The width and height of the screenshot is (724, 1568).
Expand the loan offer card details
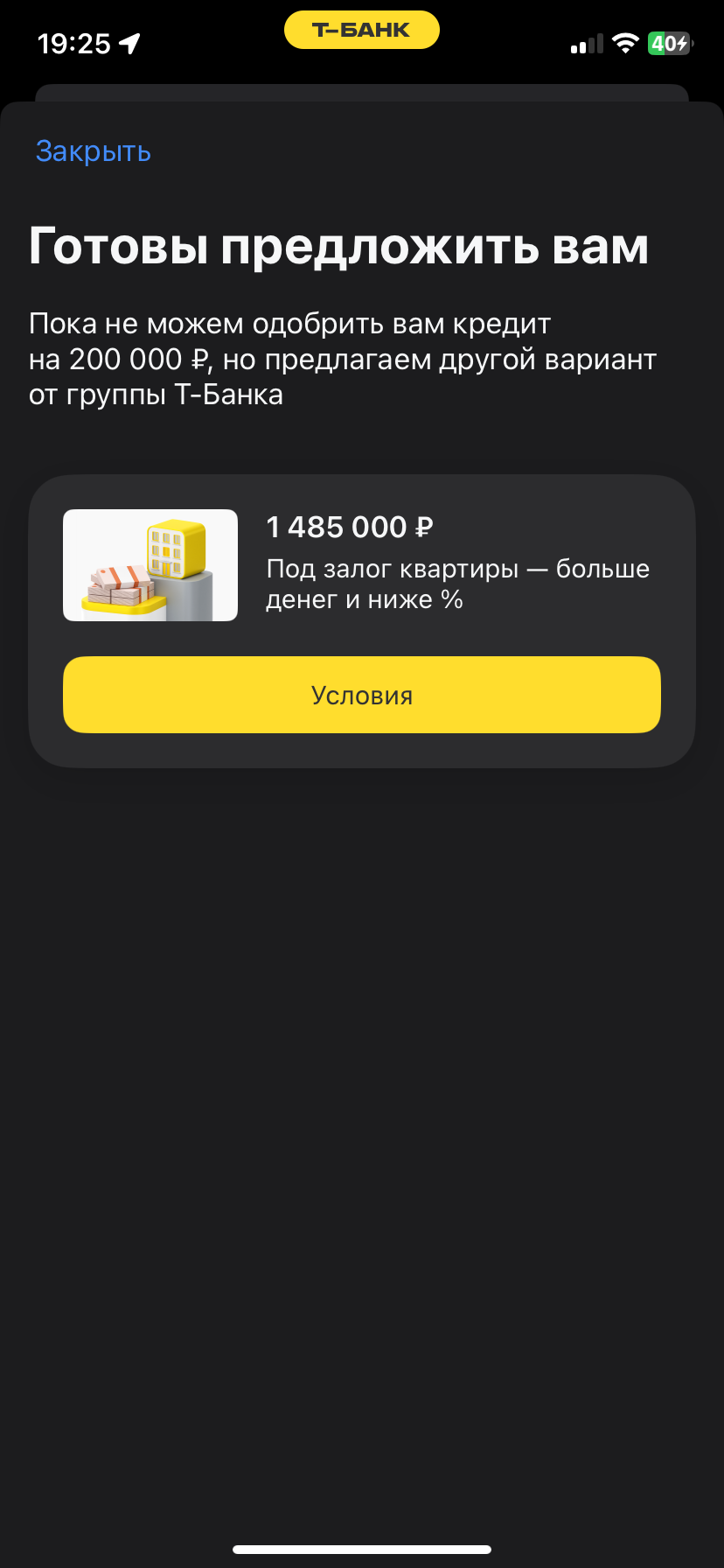pos(361,695)
